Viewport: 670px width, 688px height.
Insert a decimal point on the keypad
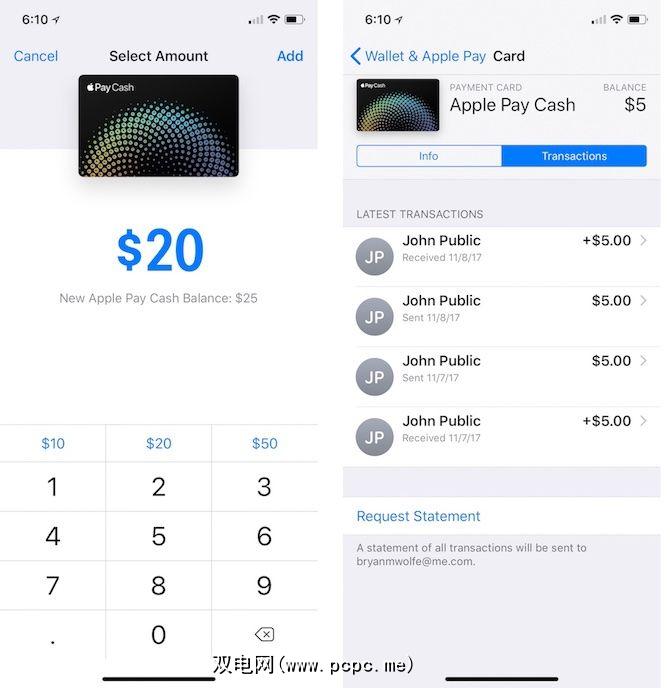[53, 636]
